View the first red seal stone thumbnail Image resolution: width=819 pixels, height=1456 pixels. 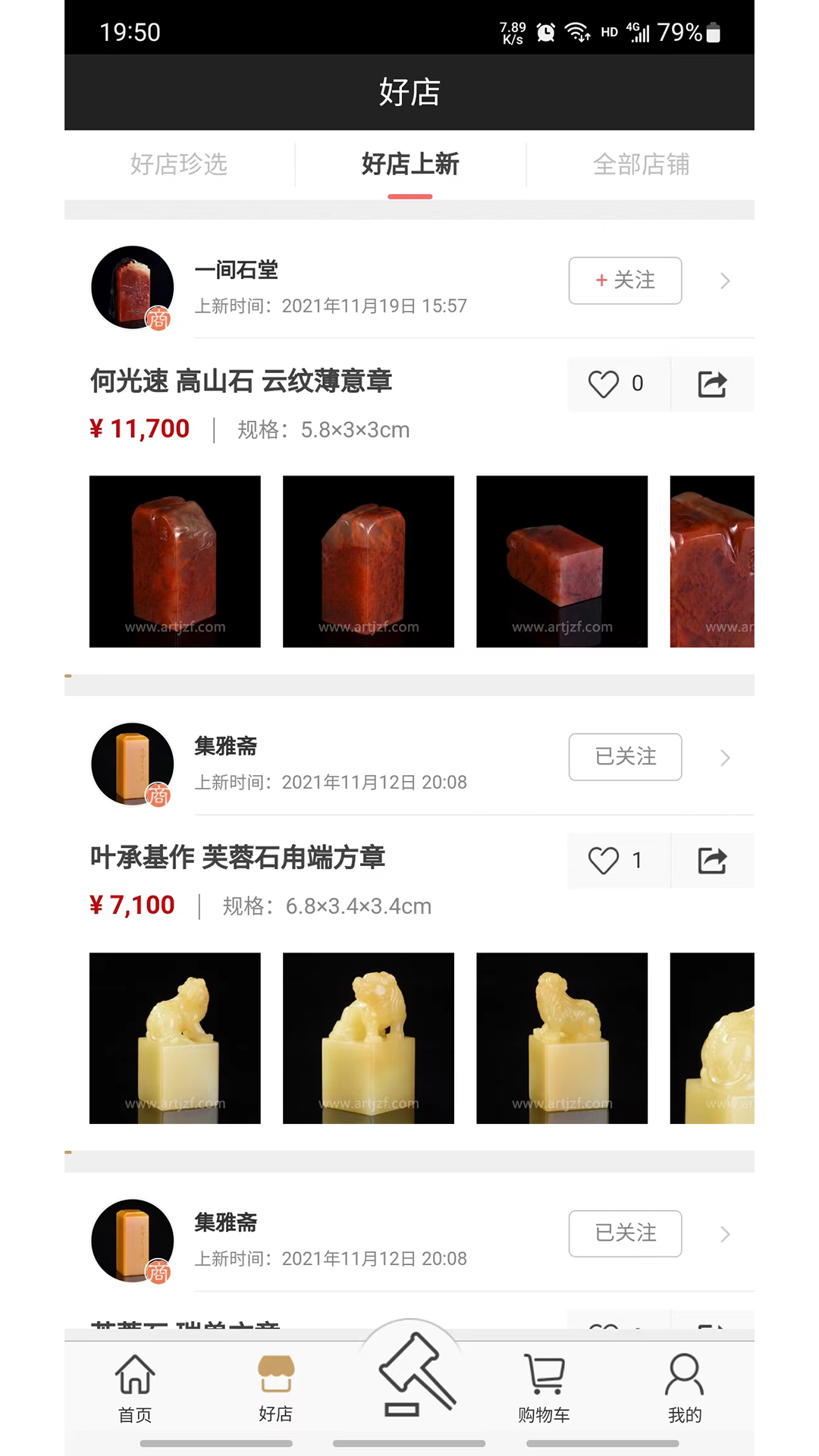174,561
